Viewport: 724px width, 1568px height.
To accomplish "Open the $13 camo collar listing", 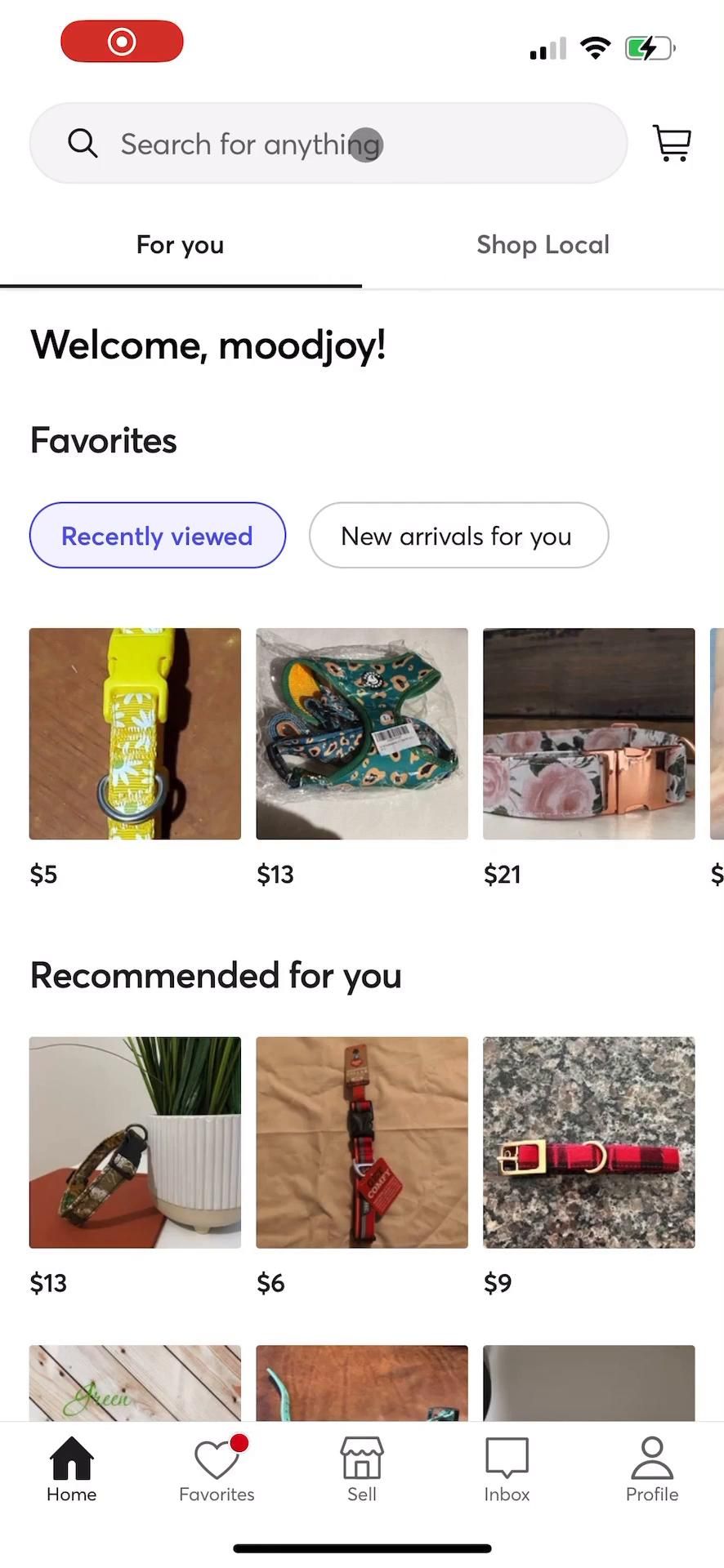I will (x=135, y=1142).
